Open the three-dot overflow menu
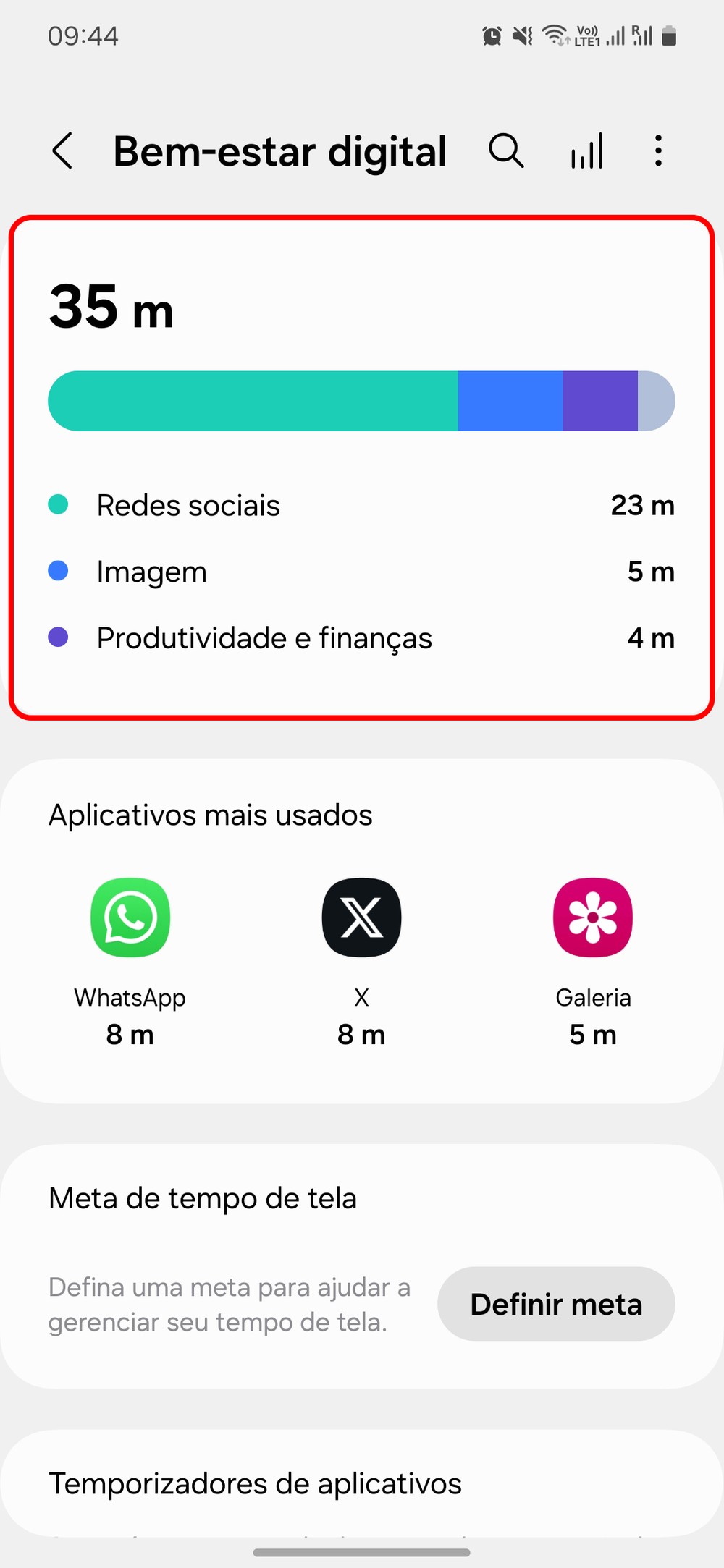The height and width of the screenshot is (1568, 724). pyautogui.click(x=658, y=151)
